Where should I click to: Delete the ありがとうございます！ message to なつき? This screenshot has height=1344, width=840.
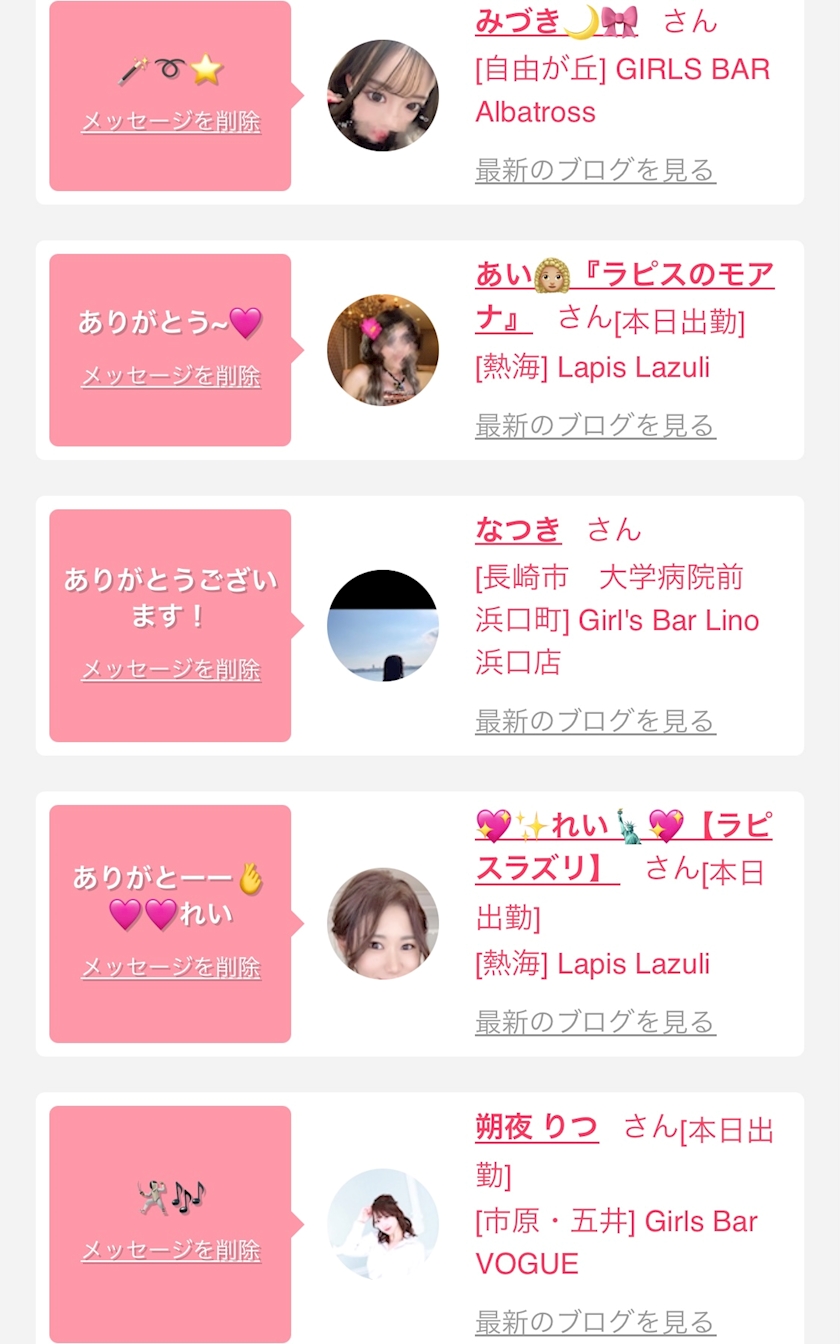coord(171,669)
